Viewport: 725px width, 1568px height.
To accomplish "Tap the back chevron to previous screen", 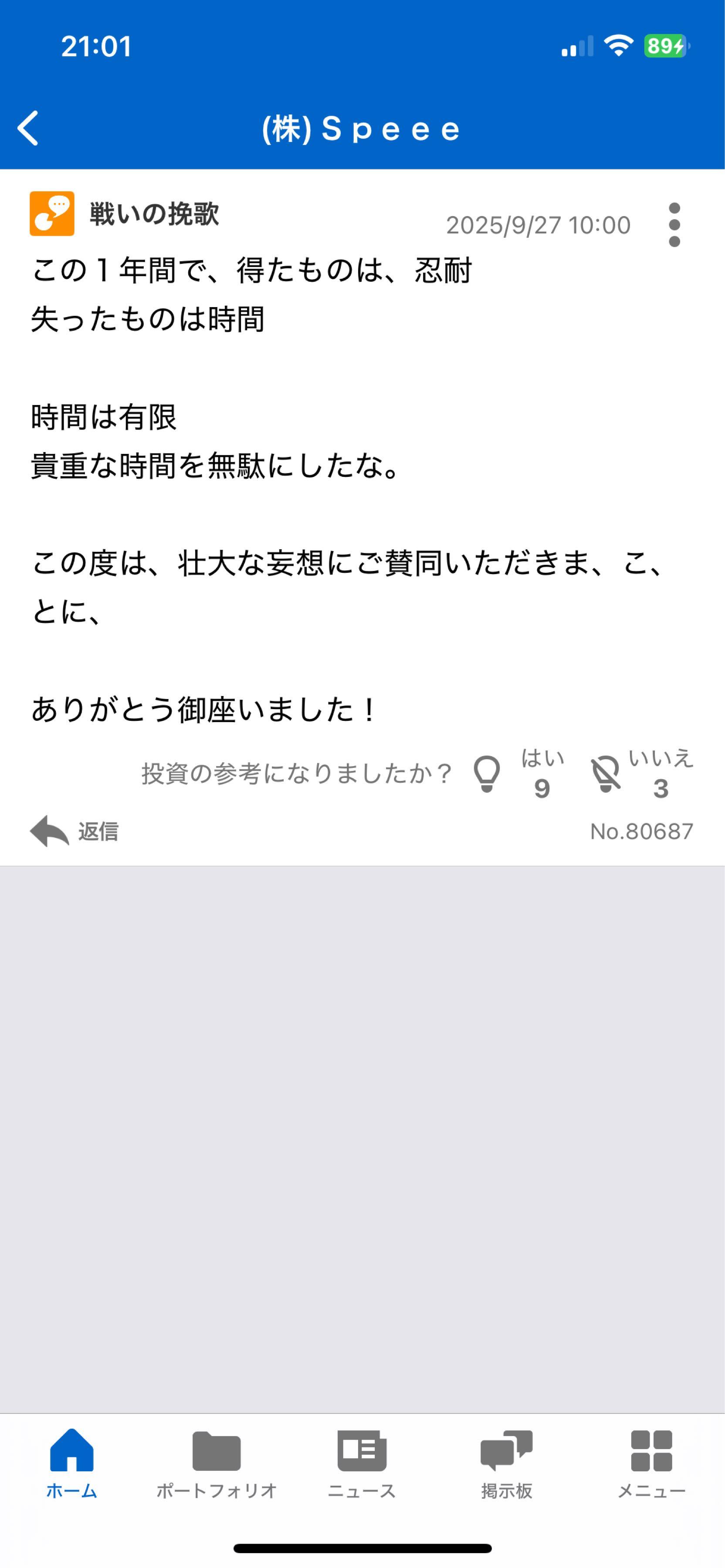I will click(27, 128).
